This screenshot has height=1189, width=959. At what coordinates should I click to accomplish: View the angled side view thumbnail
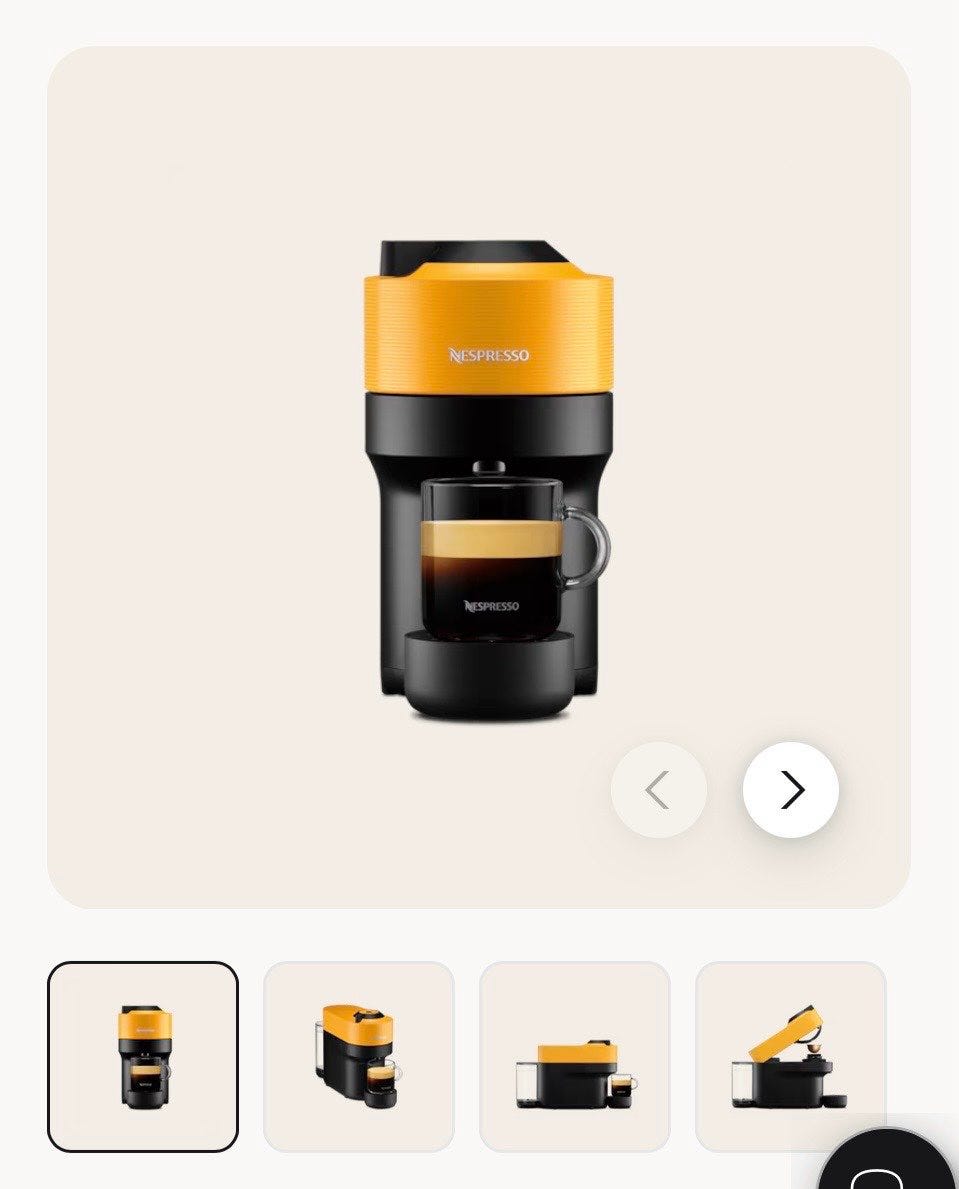[358, 1056]
